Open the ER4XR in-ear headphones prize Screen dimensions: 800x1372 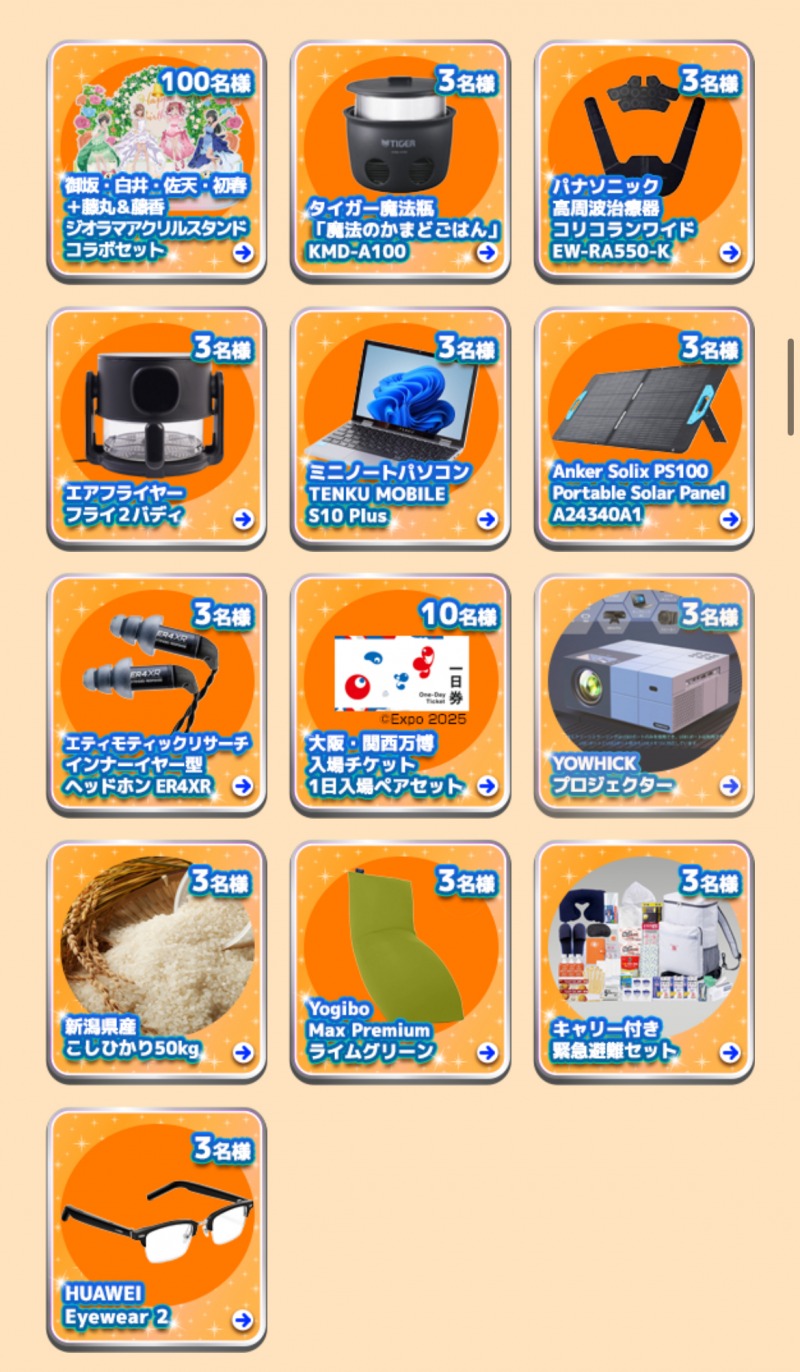tap(157, 695)
